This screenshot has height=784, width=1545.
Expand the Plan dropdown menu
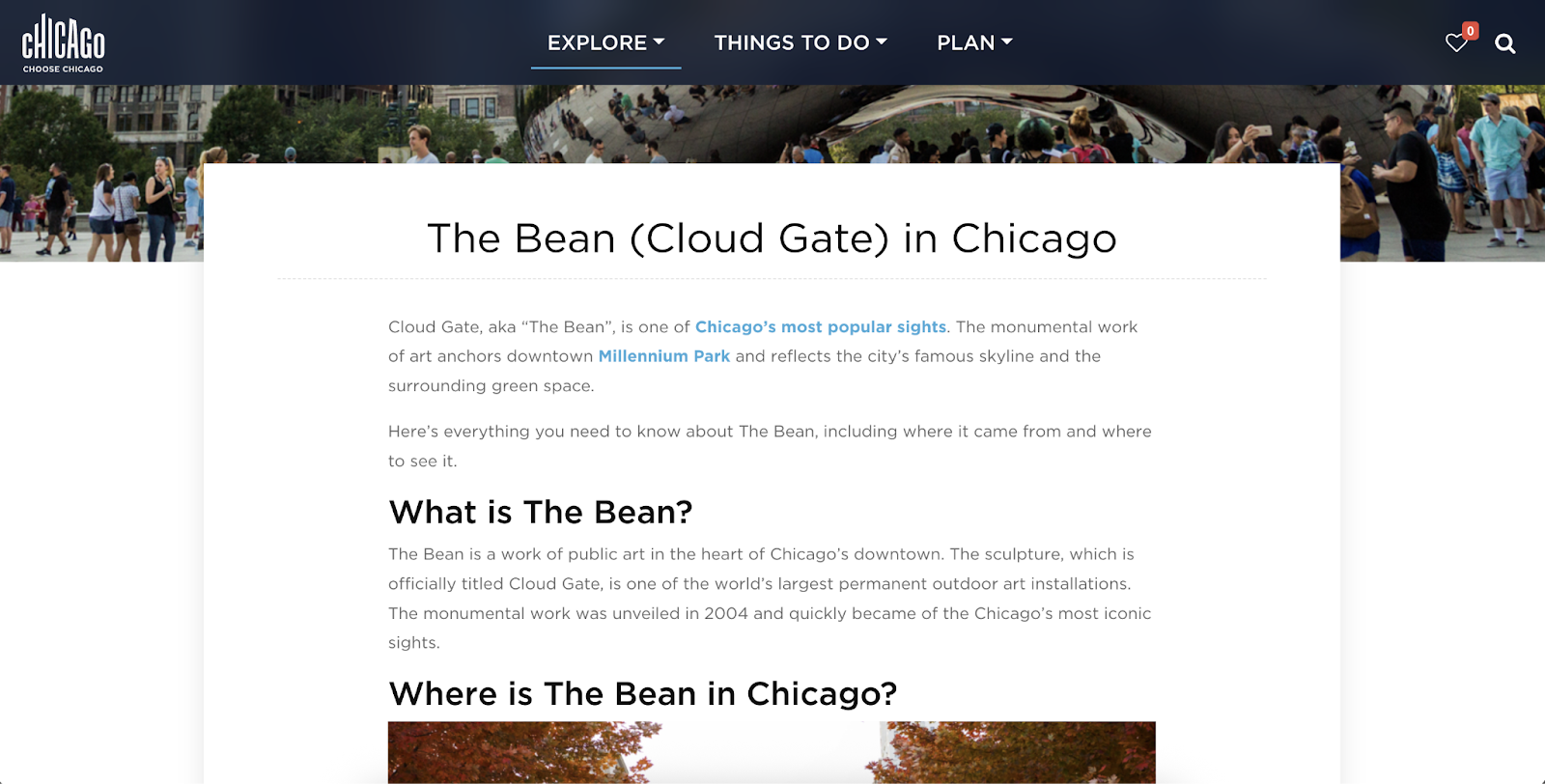[x=973, y=42]
